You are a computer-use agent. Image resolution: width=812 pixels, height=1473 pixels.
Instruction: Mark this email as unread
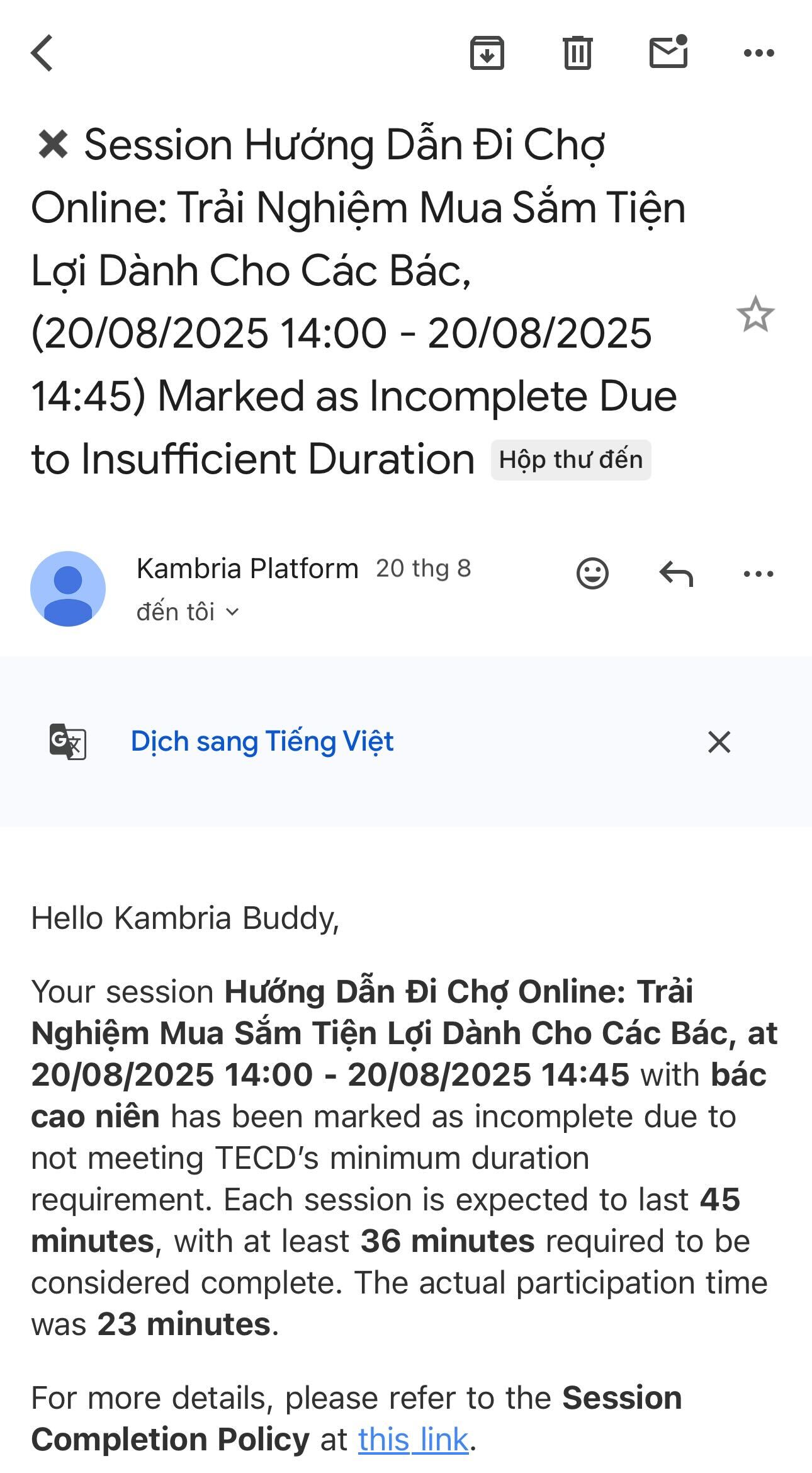tap(668, 53)
